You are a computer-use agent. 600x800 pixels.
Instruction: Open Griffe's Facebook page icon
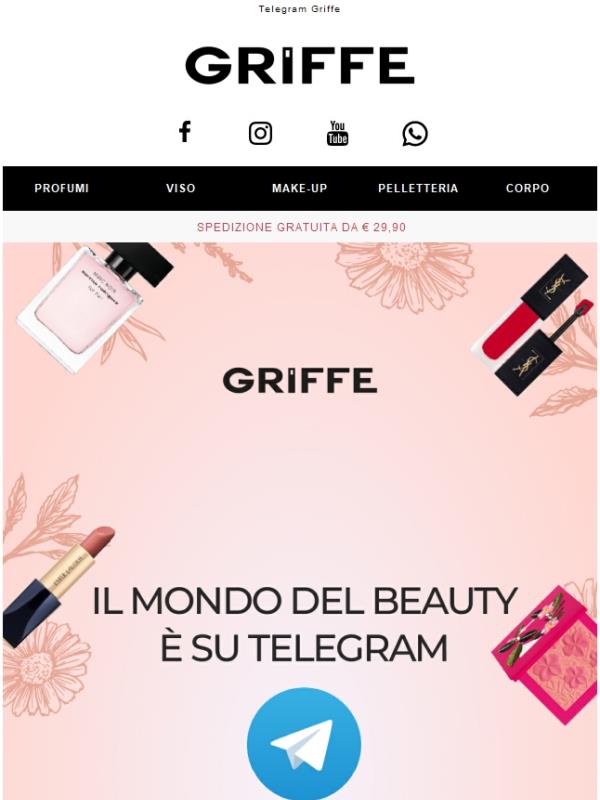coord(184,132)
